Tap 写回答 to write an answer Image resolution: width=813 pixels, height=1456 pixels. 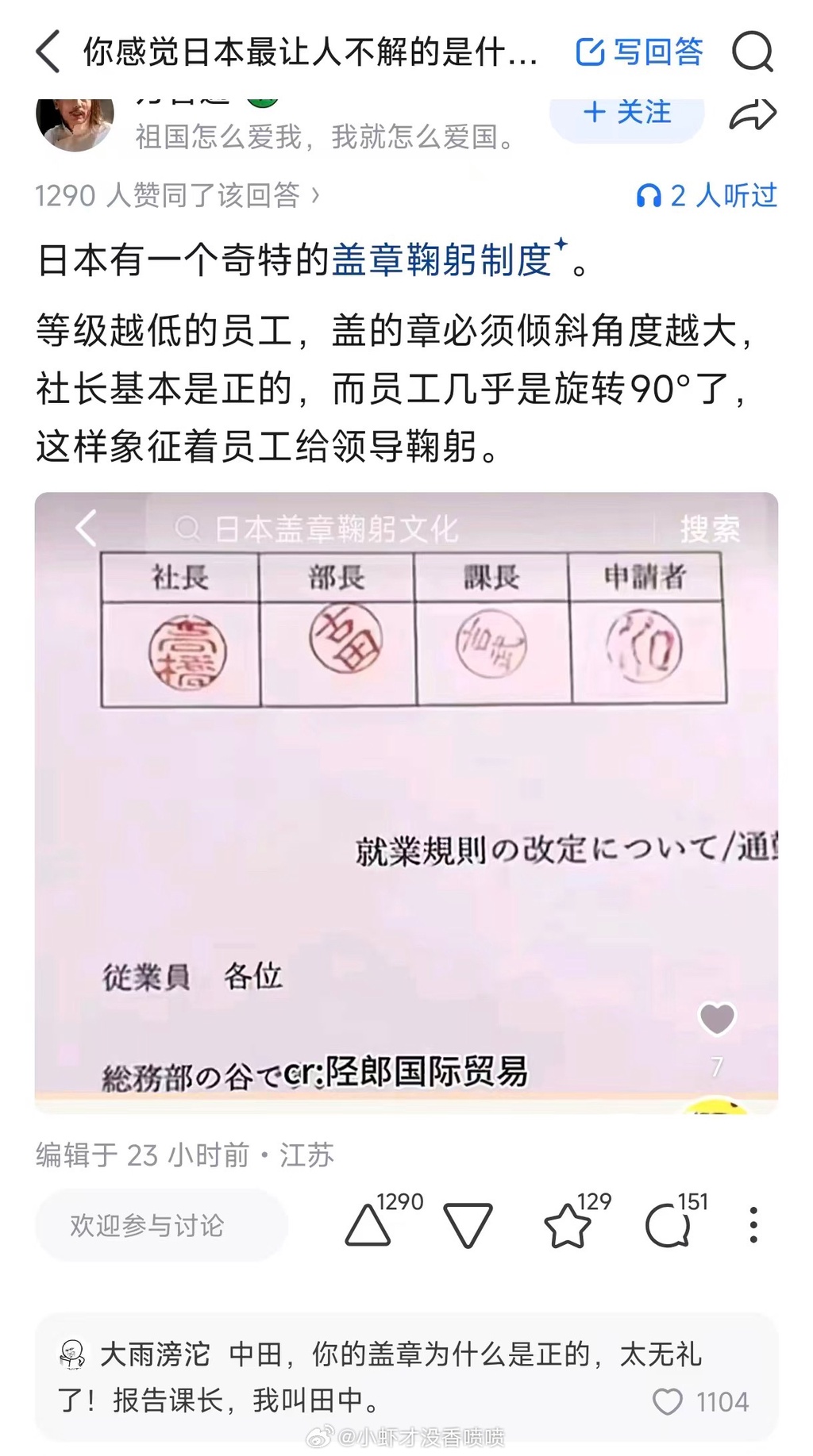tap(639, 52)
